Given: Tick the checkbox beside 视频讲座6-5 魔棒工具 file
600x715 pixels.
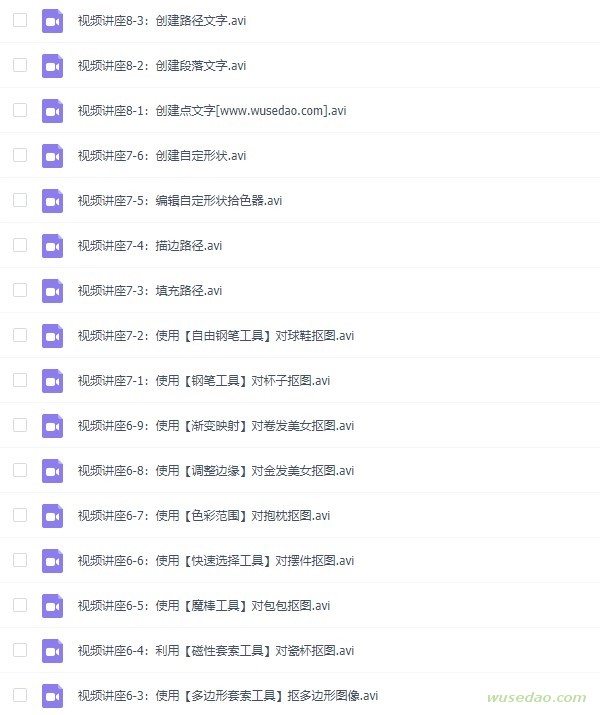Looking at the screenshot, I should 20,605.
